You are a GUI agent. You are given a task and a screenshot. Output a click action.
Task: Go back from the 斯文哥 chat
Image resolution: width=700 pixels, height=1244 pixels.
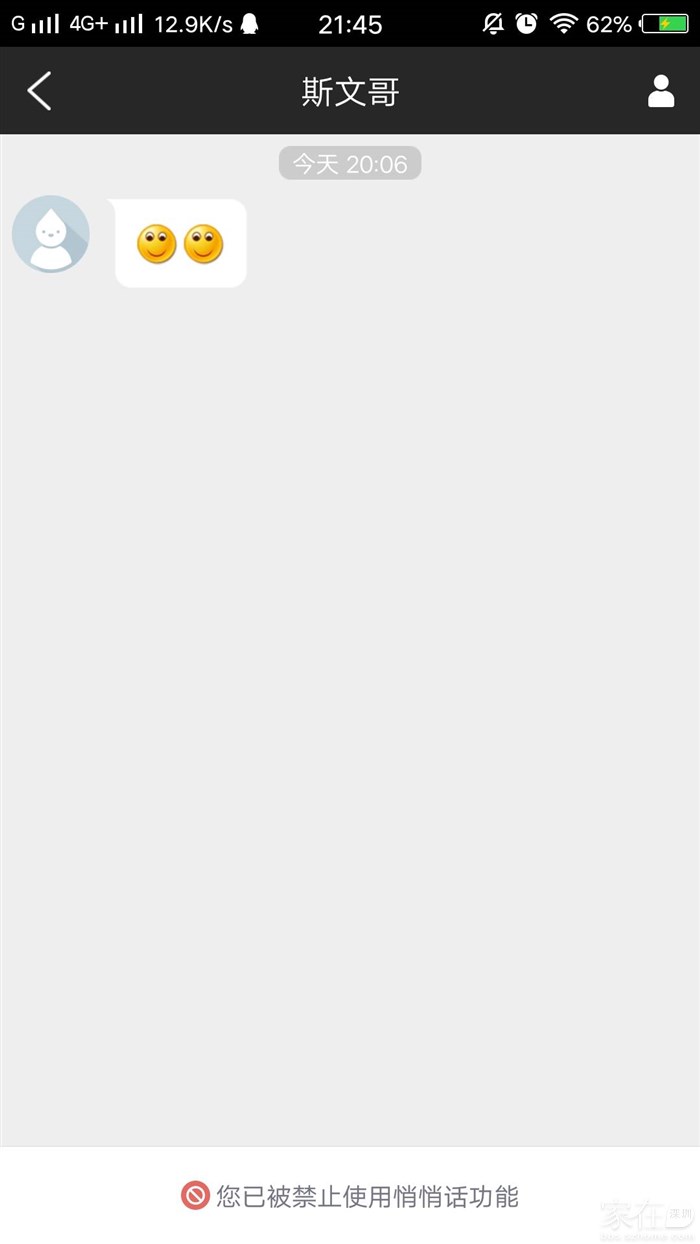click(39, 91)
